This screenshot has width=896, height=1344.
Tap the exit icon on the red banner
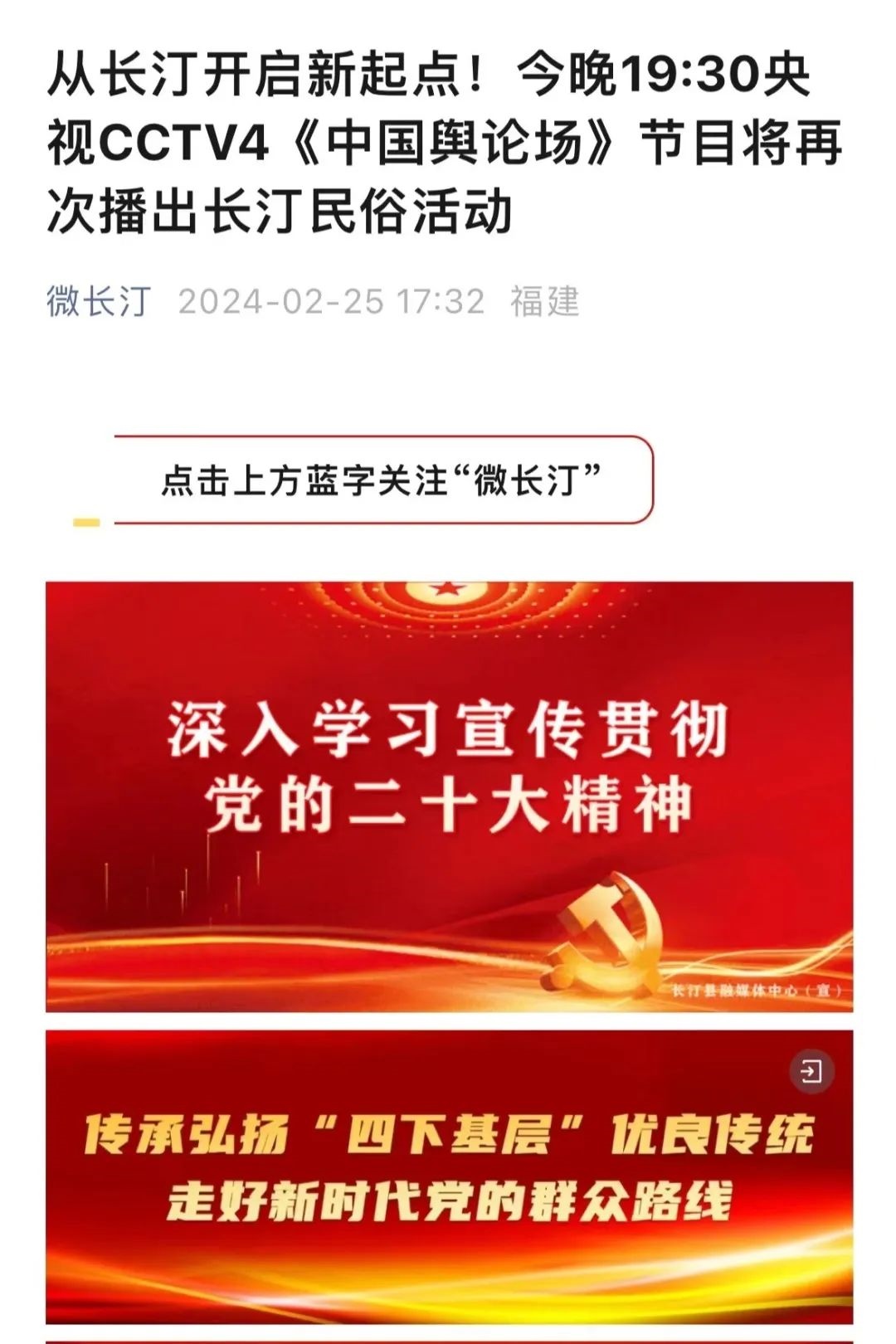tap(811, 1072)
